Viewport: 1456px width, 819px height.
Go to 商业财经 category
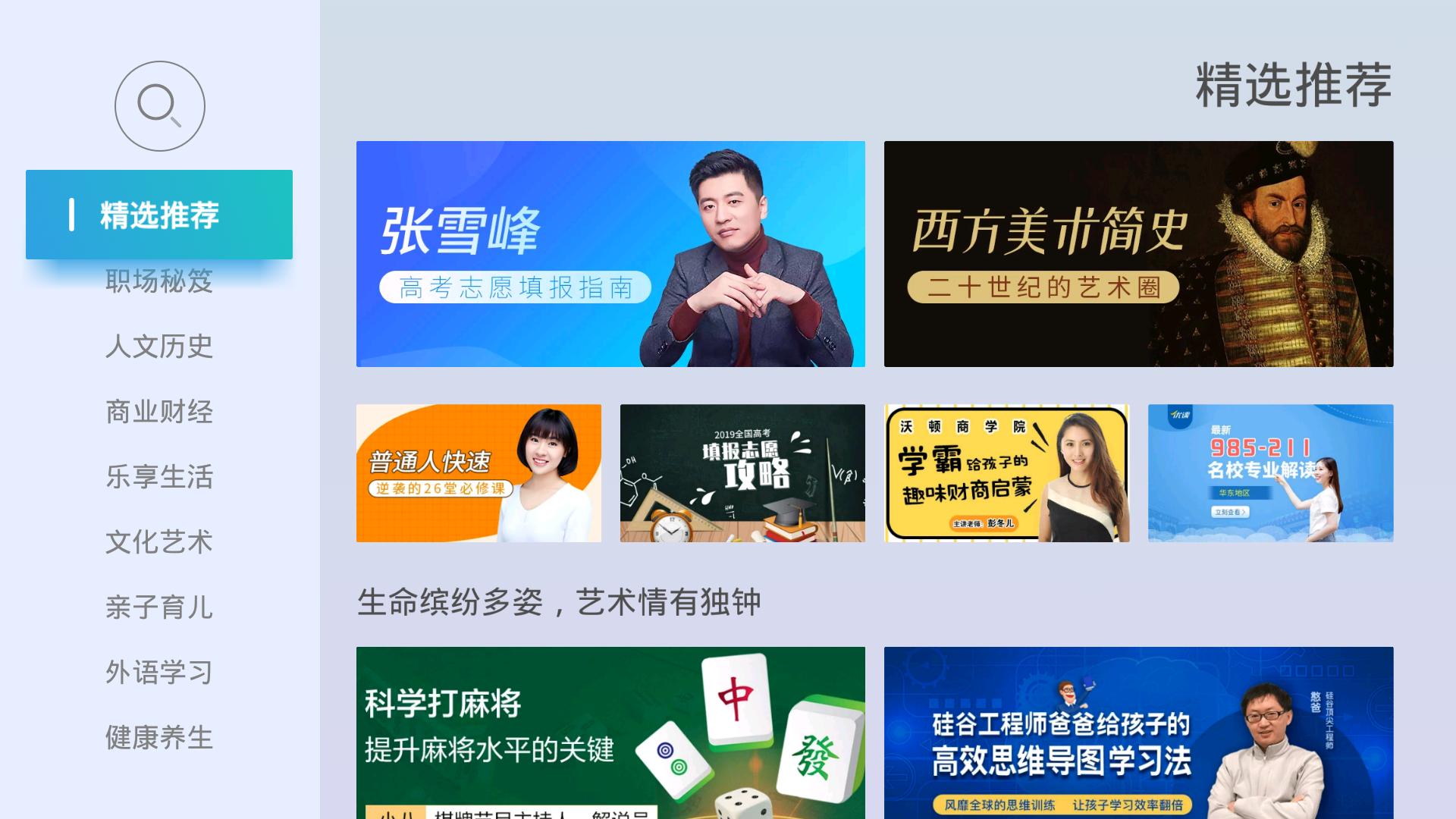(x=159, y=412)
